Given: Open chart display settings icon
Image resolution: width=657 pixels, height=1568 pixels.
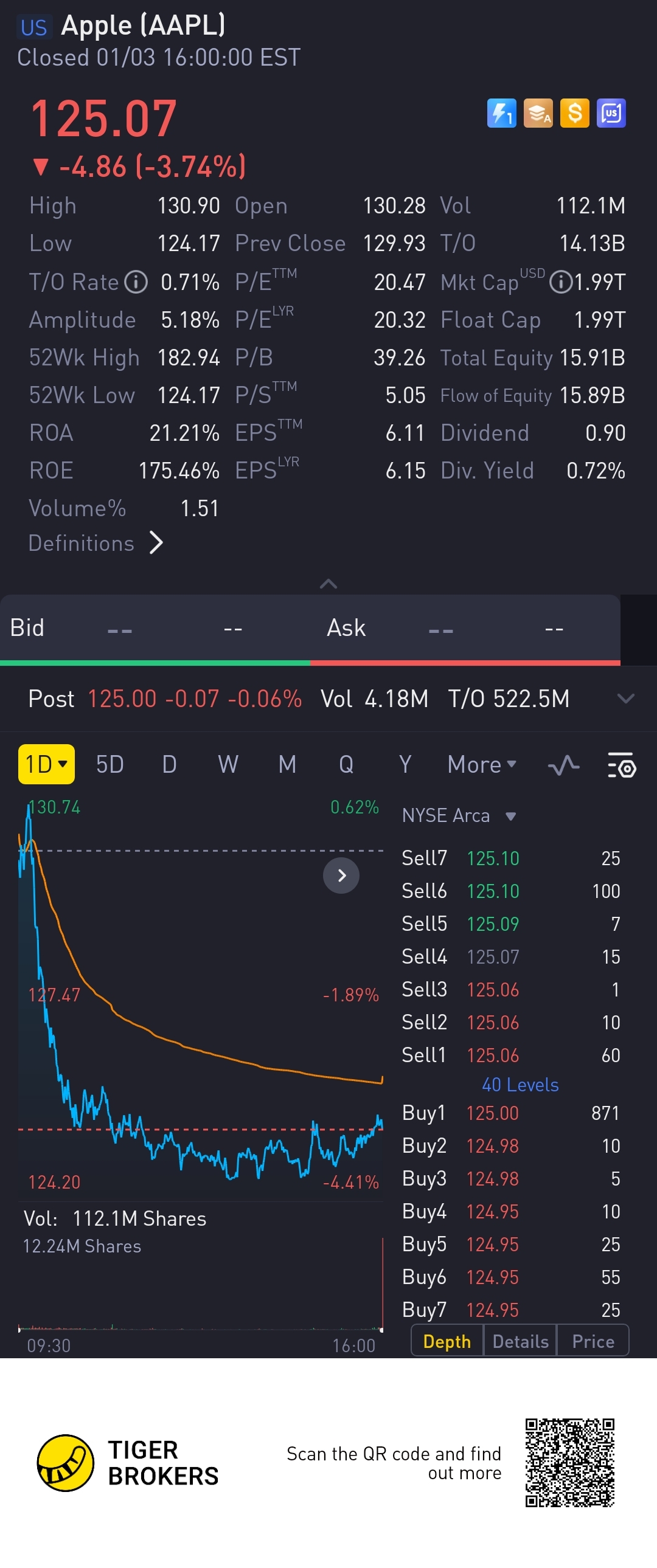Looking at the screenshot, I should point(622,765).
